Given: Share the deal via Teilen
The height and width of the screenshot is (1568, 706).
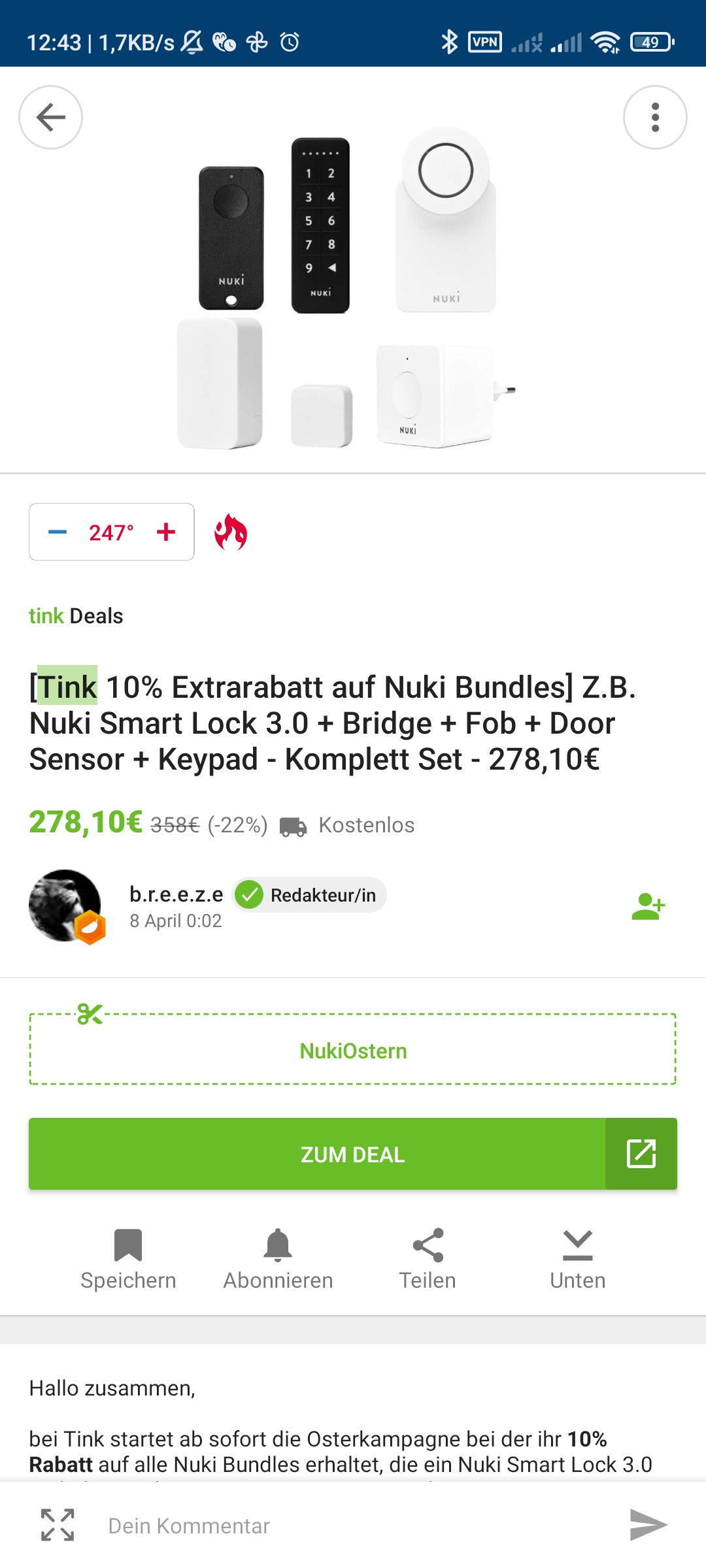Looking at the screenshot, I should [x=428, y=1259].
